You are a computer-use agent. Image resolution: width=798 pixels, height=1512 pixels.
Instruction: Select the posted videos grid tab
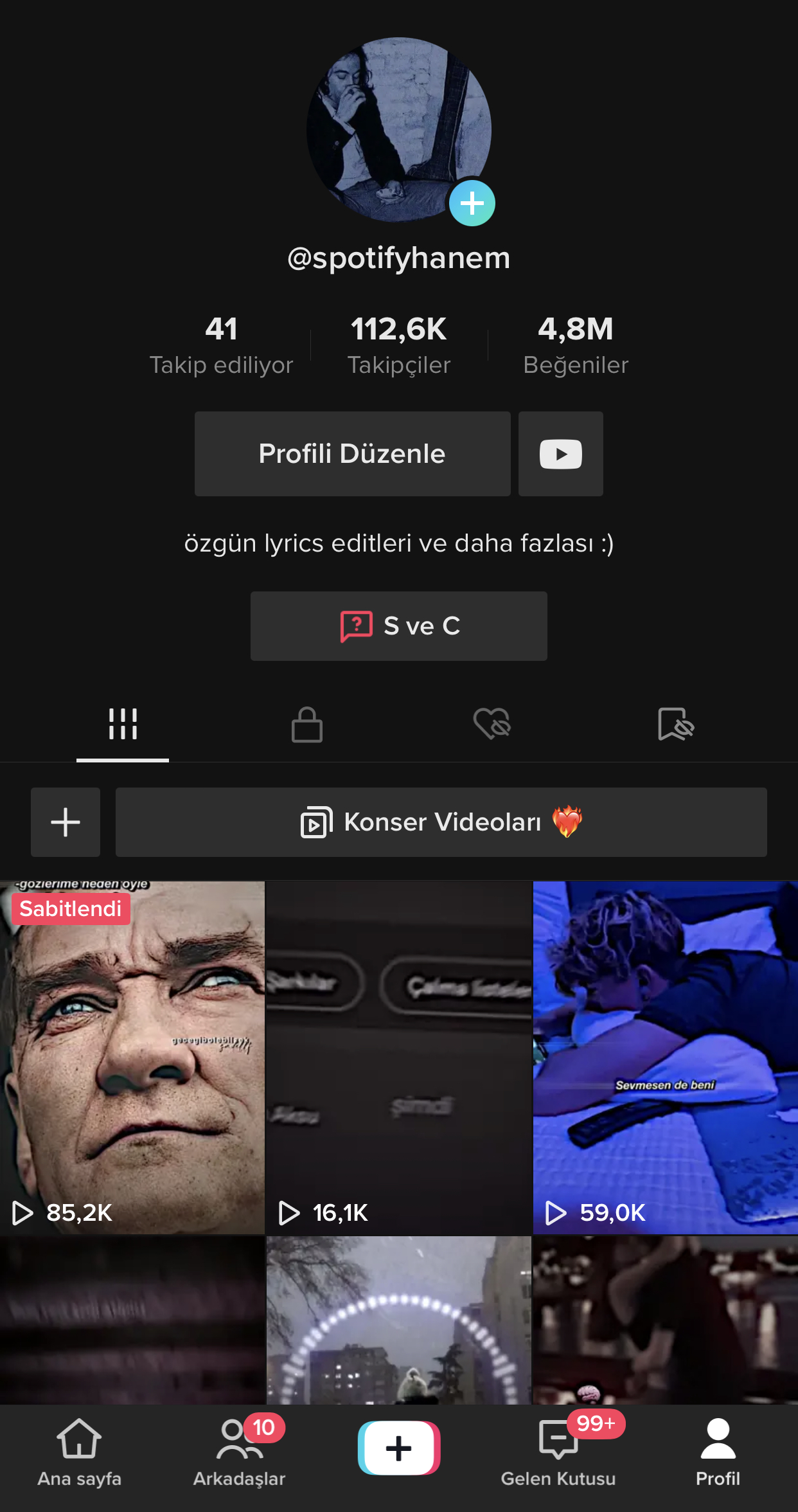pos(123,724)
